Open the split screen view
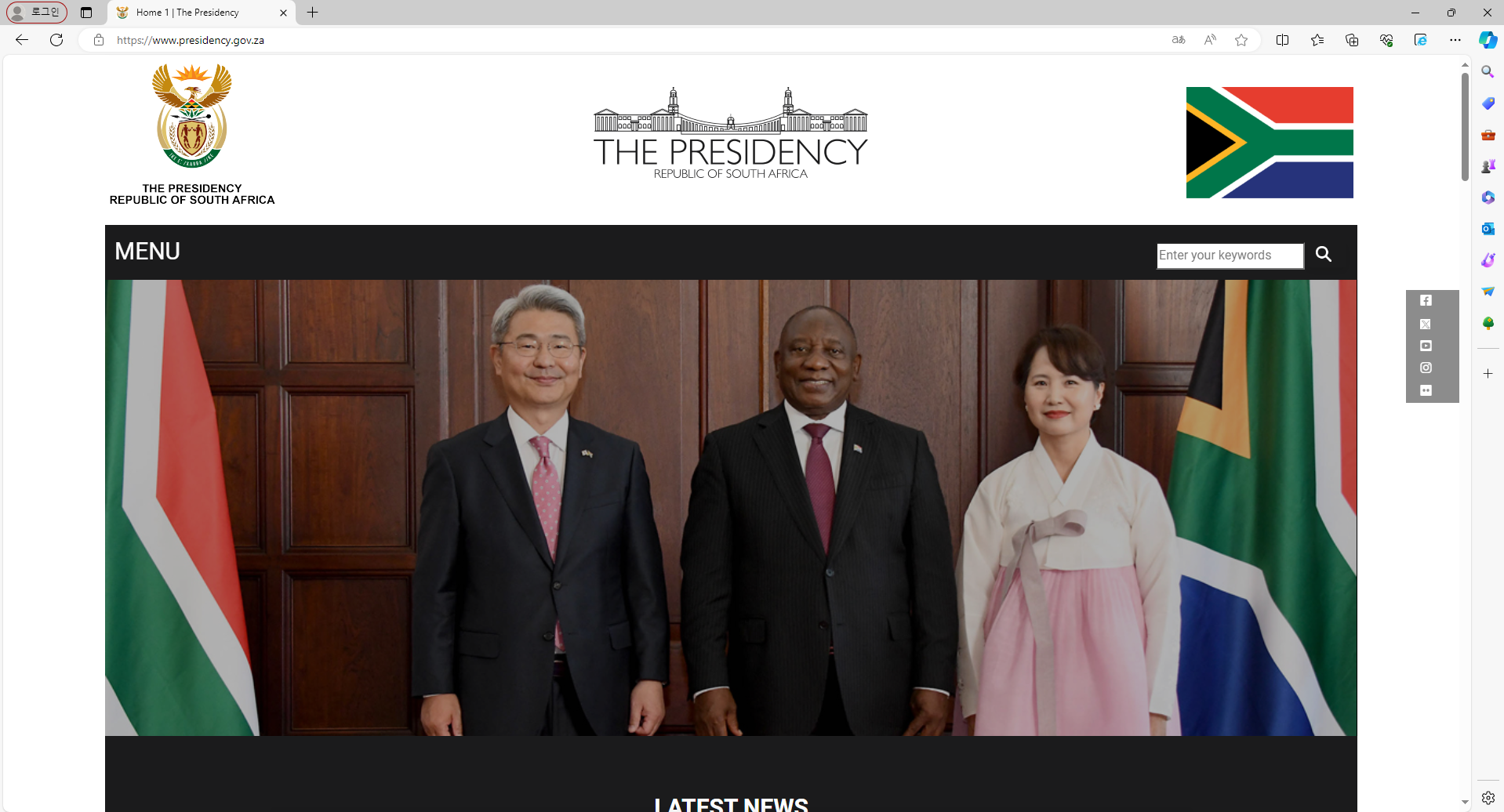 click(x=1283, y=40)
